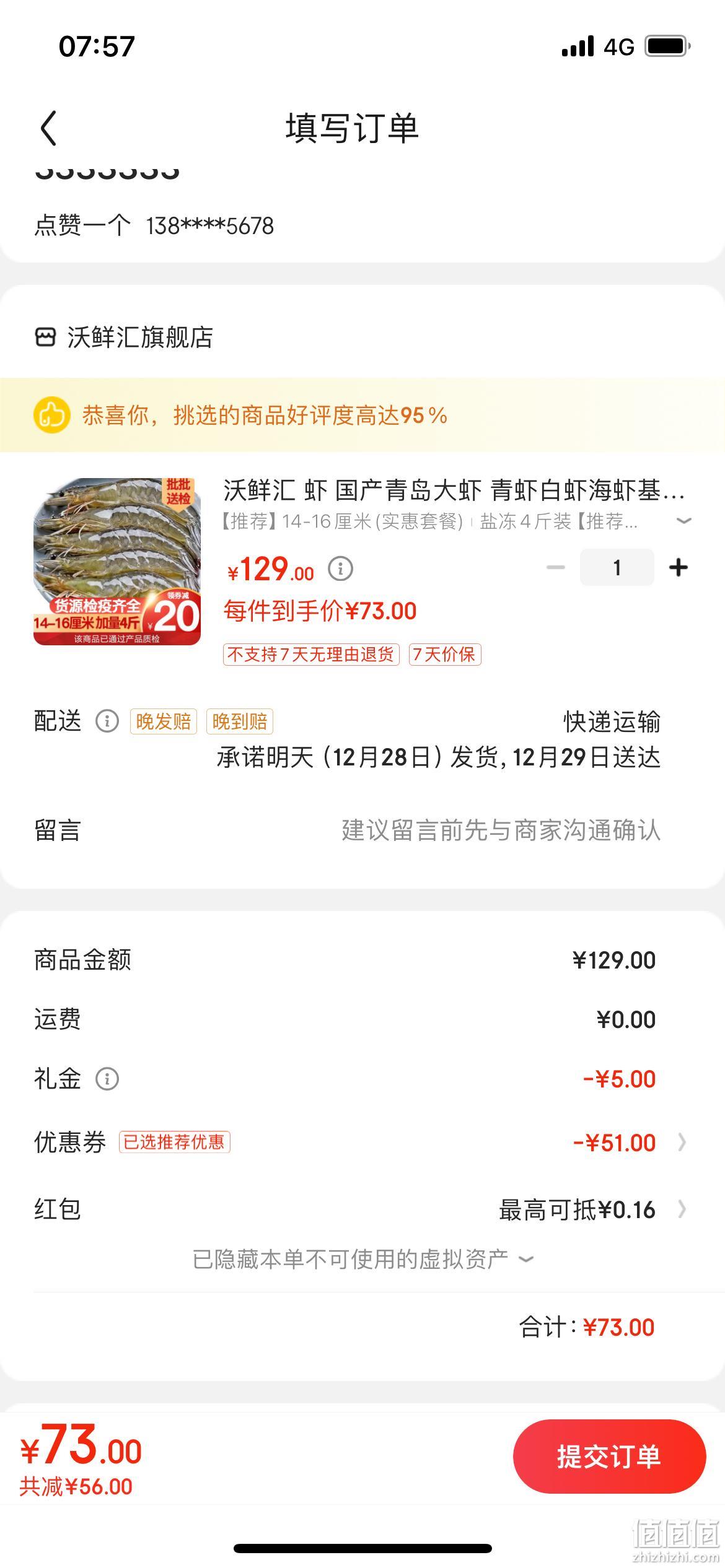This screenshot has height=1568, width=725.
Task: Decrease the item quantity
Action: click(556, 567)
